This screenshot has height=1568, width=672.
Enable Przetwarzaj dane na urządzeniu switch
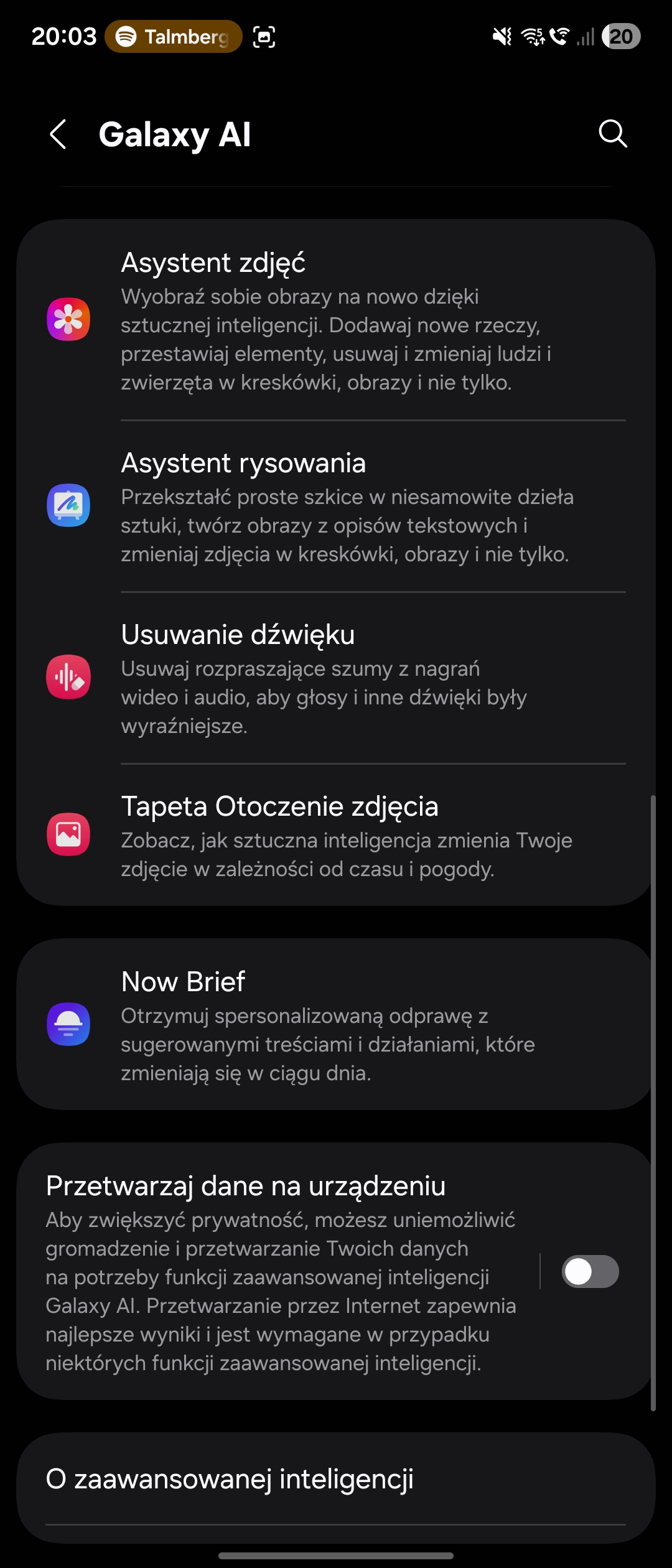tap(590, 1272)
